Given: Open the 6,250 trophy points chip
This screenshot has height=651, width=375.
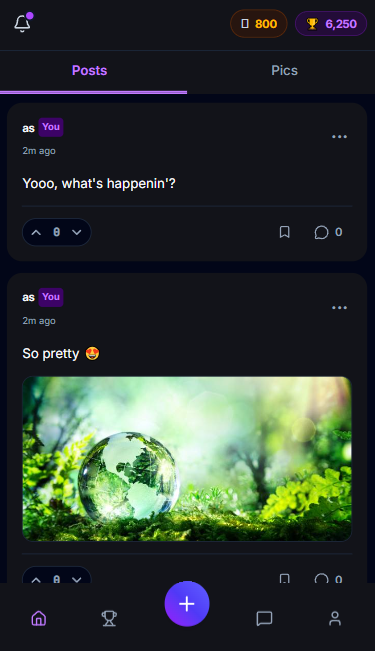Looking at the screenshot, I should click(x=331, y=24).
